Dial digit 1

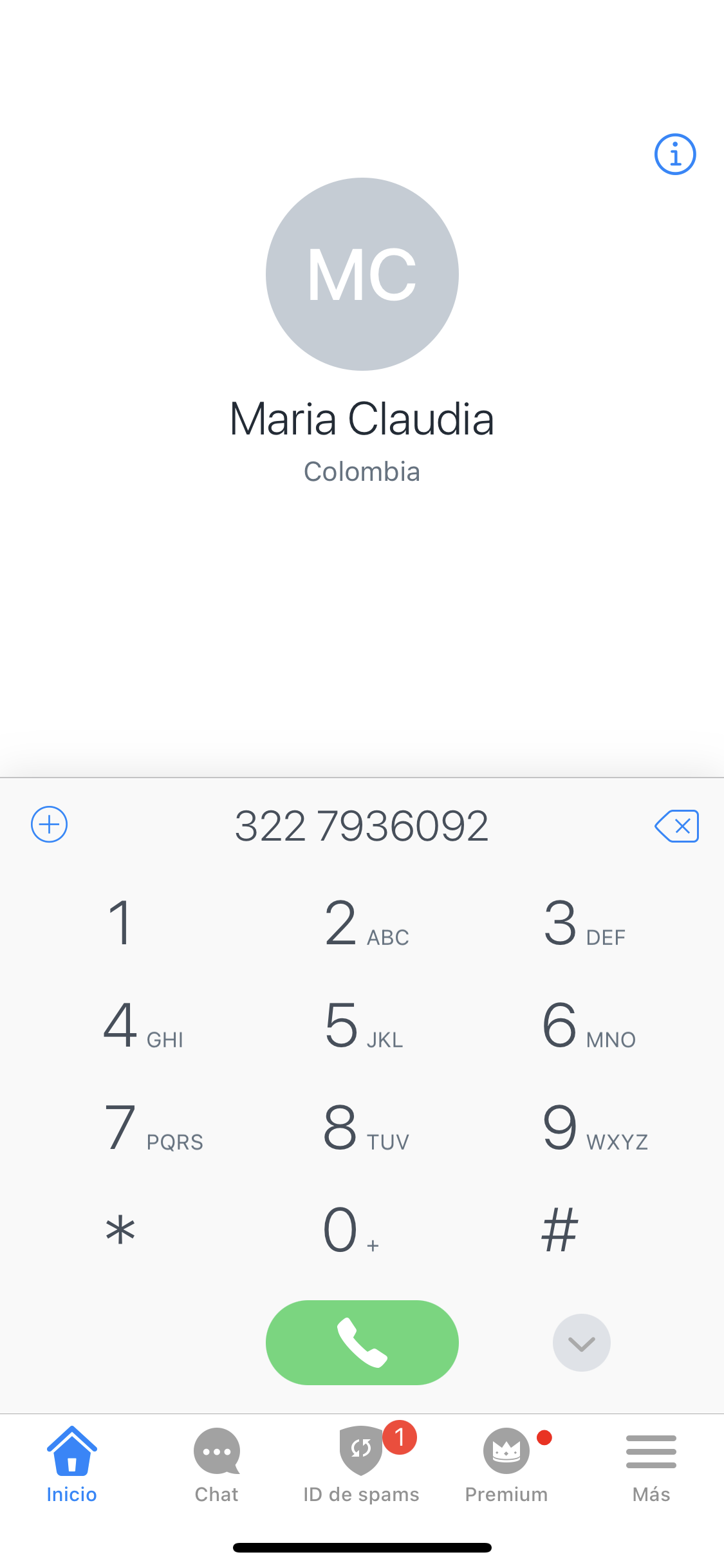tap(120, 923)
